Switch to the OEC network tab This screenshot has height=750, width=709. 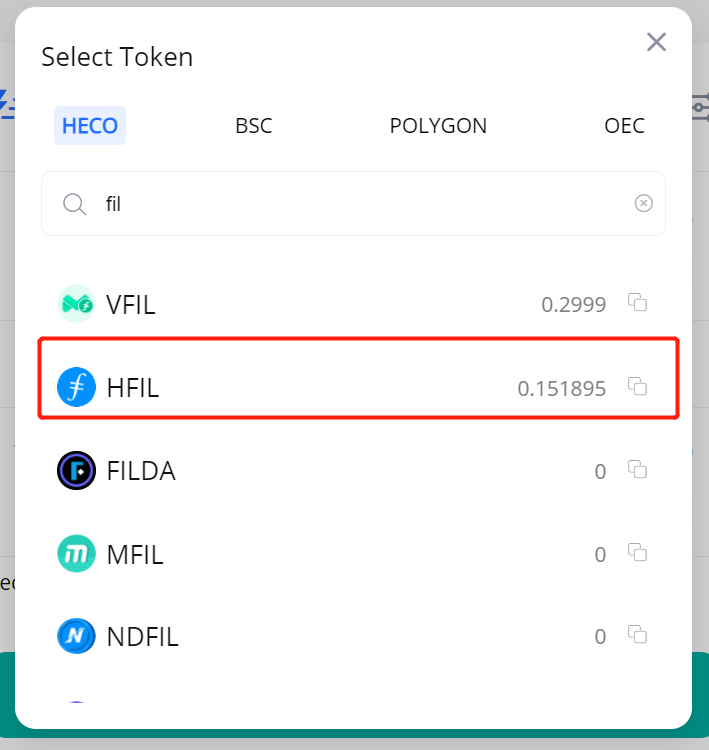[x=624, y=126]
